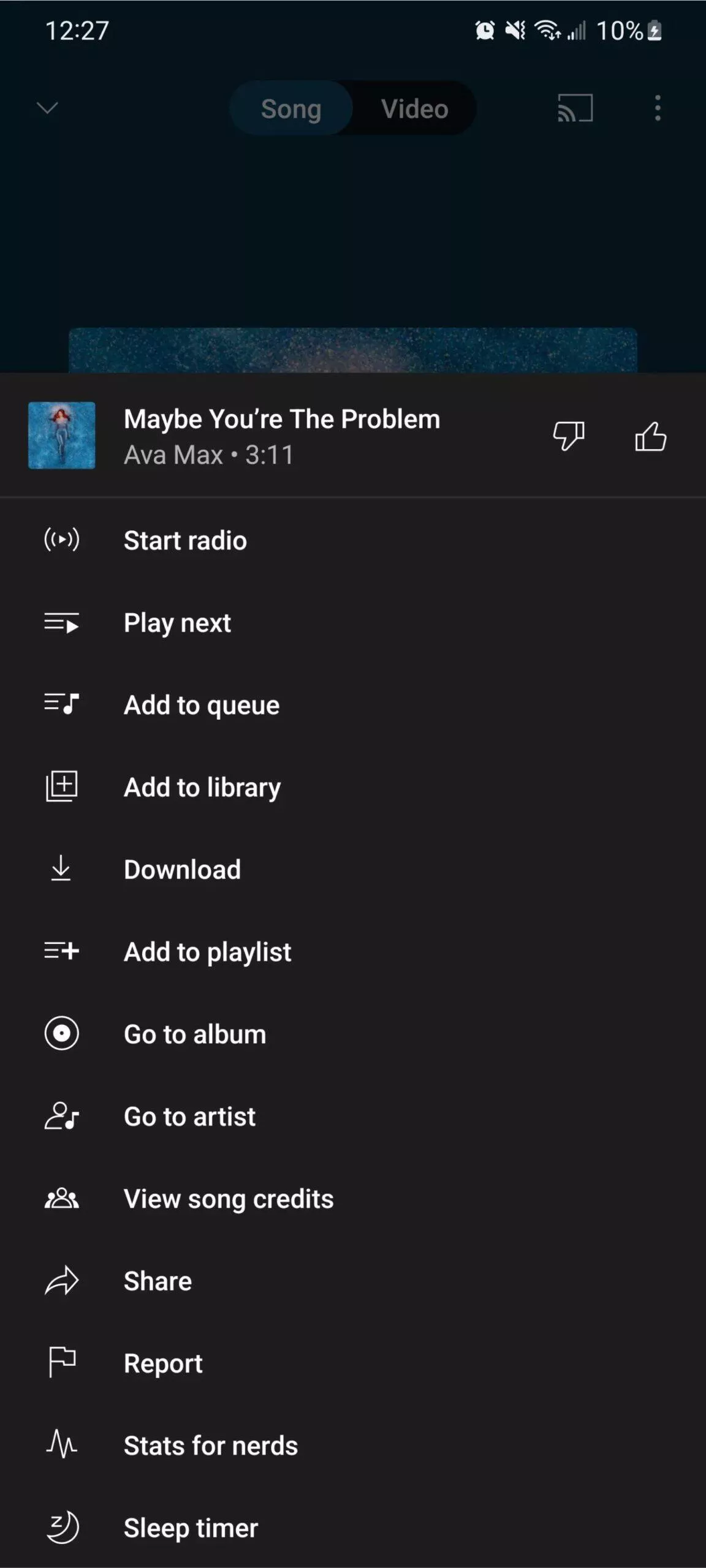The height and width of the screenshot is (1568, 706).
Task: Report this song
Action: [163, 1363]
